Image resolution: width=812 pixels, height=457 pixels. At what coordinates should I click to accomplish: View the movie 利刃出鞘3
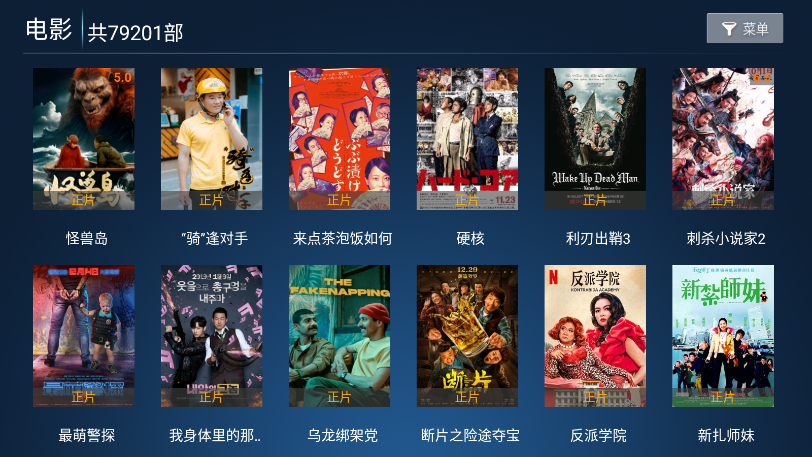coord(595,139)
